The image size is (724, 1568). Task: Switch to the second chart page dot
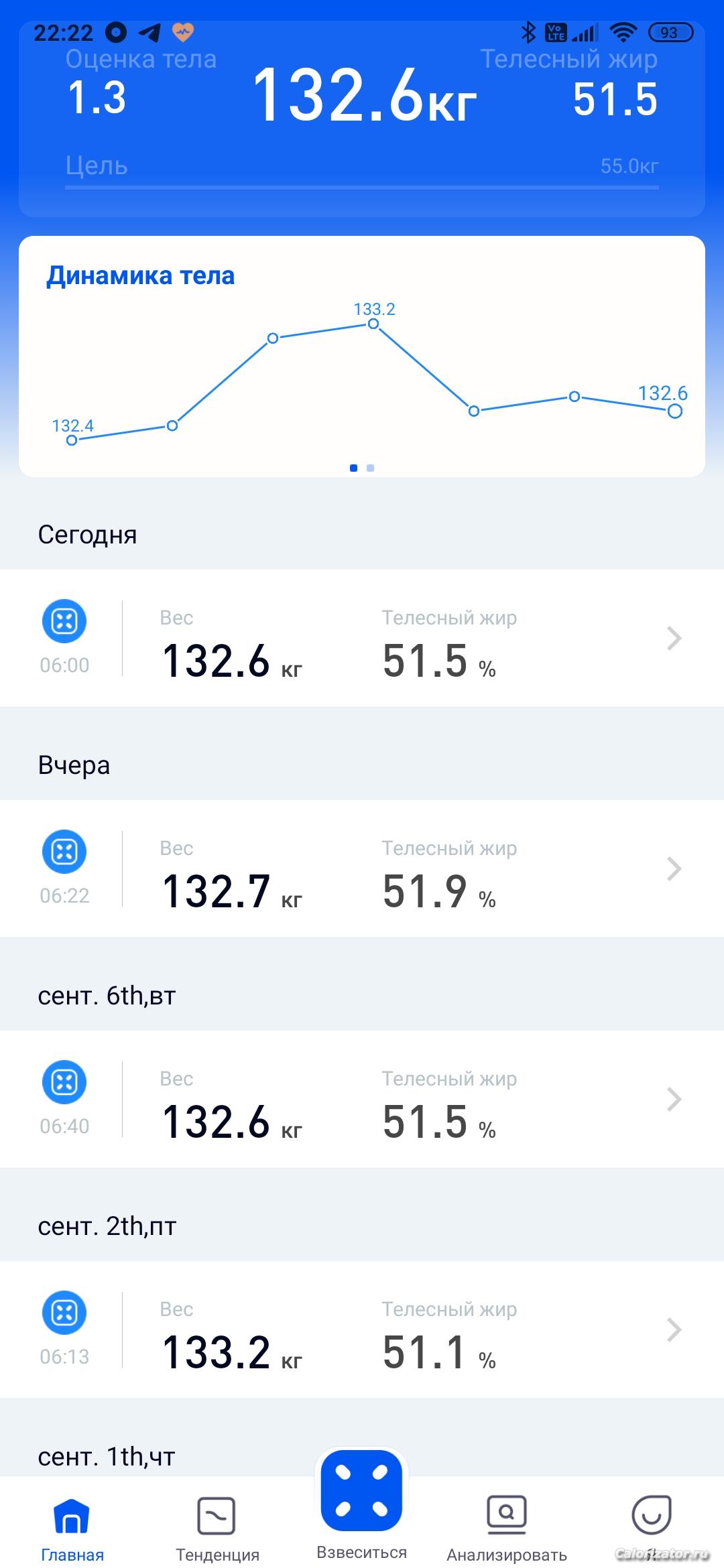coord(371,468)
